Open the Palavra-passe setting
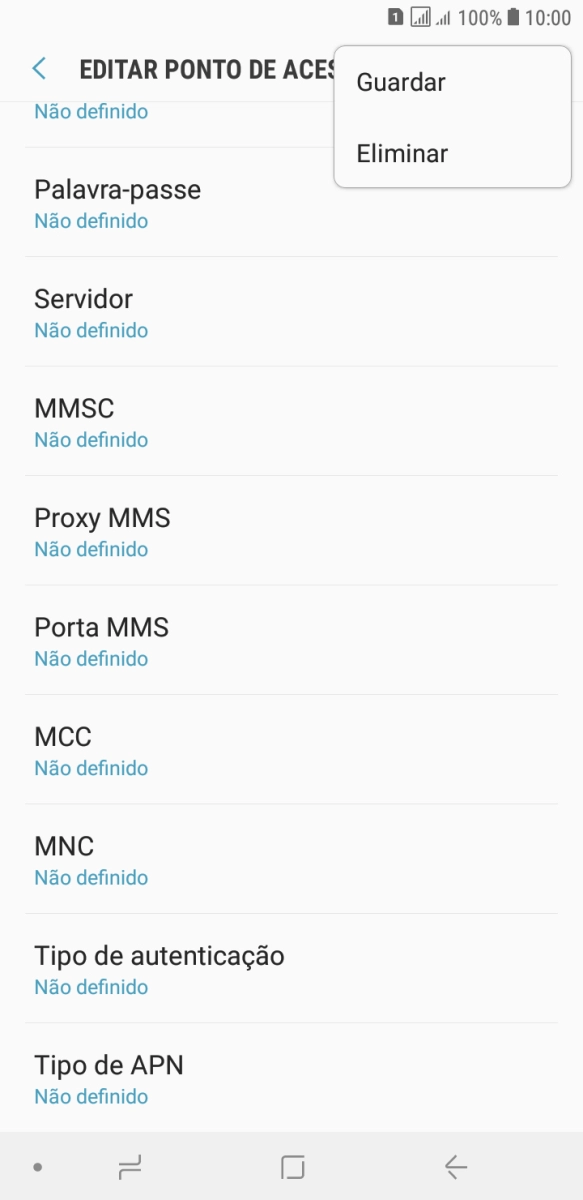 tap(291, 203)
